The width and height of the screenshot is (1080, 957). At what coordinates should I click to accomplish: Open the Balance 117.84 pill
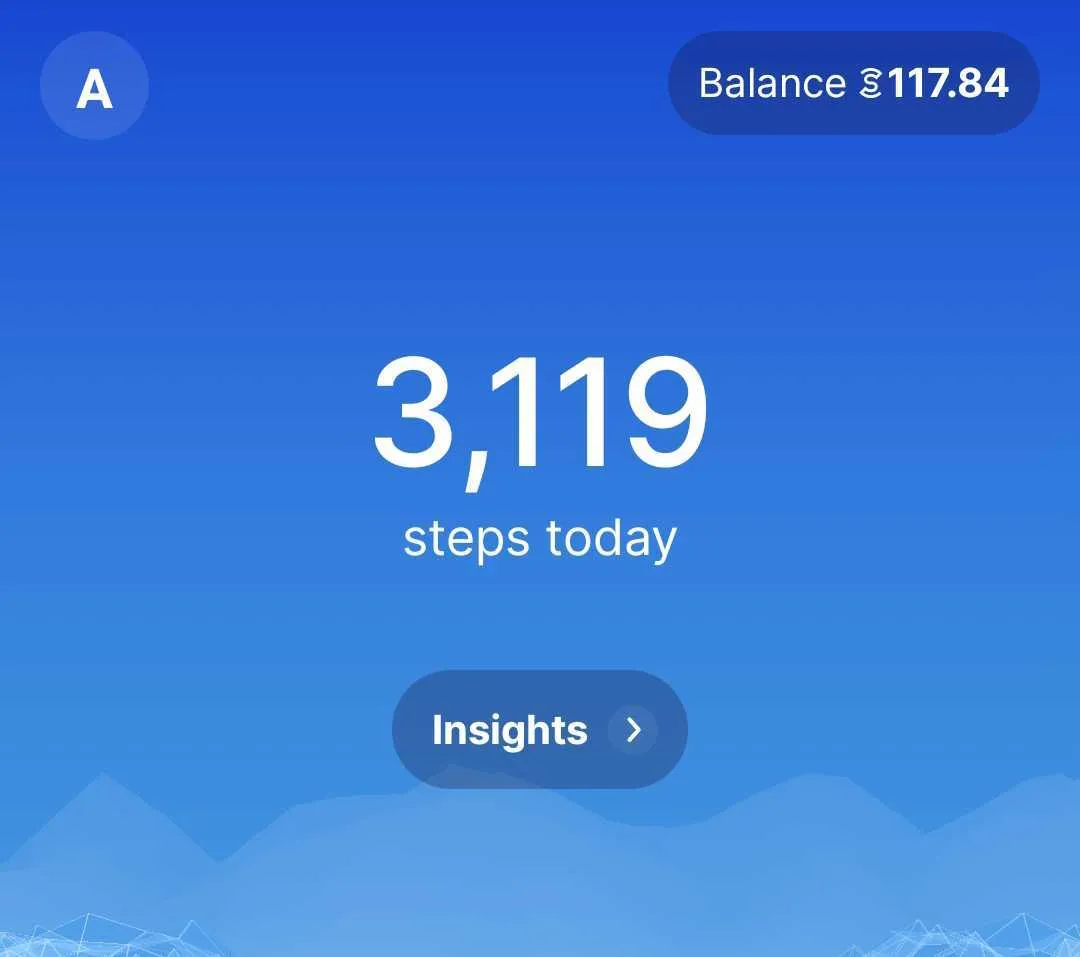click(853, 83)
